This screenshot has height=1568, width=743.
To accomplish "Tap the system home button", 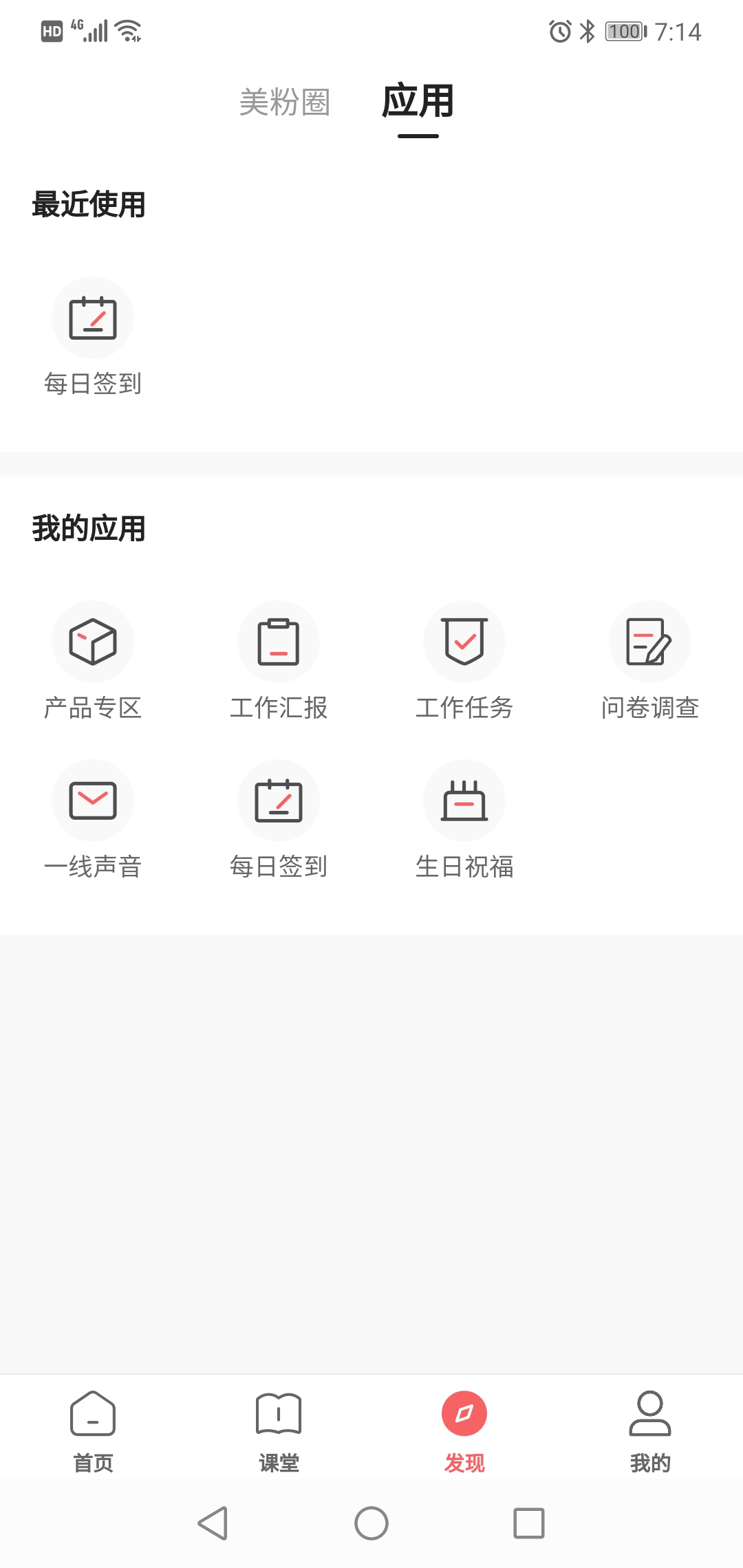I will pos(371,1523).
